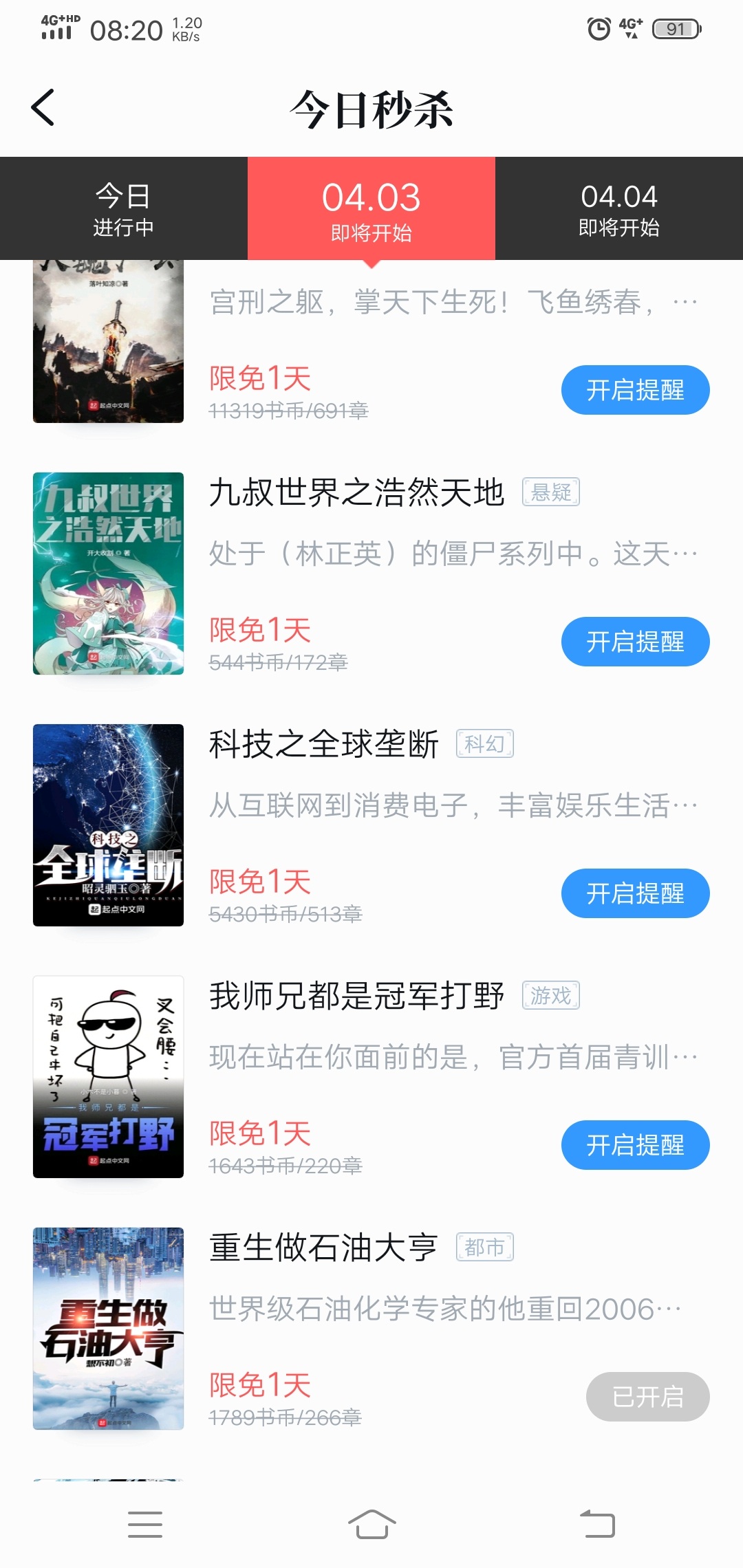
Task: Tap 开启提醒 for 九叔世界之浩然天地
Action: [x=635, y=642]
